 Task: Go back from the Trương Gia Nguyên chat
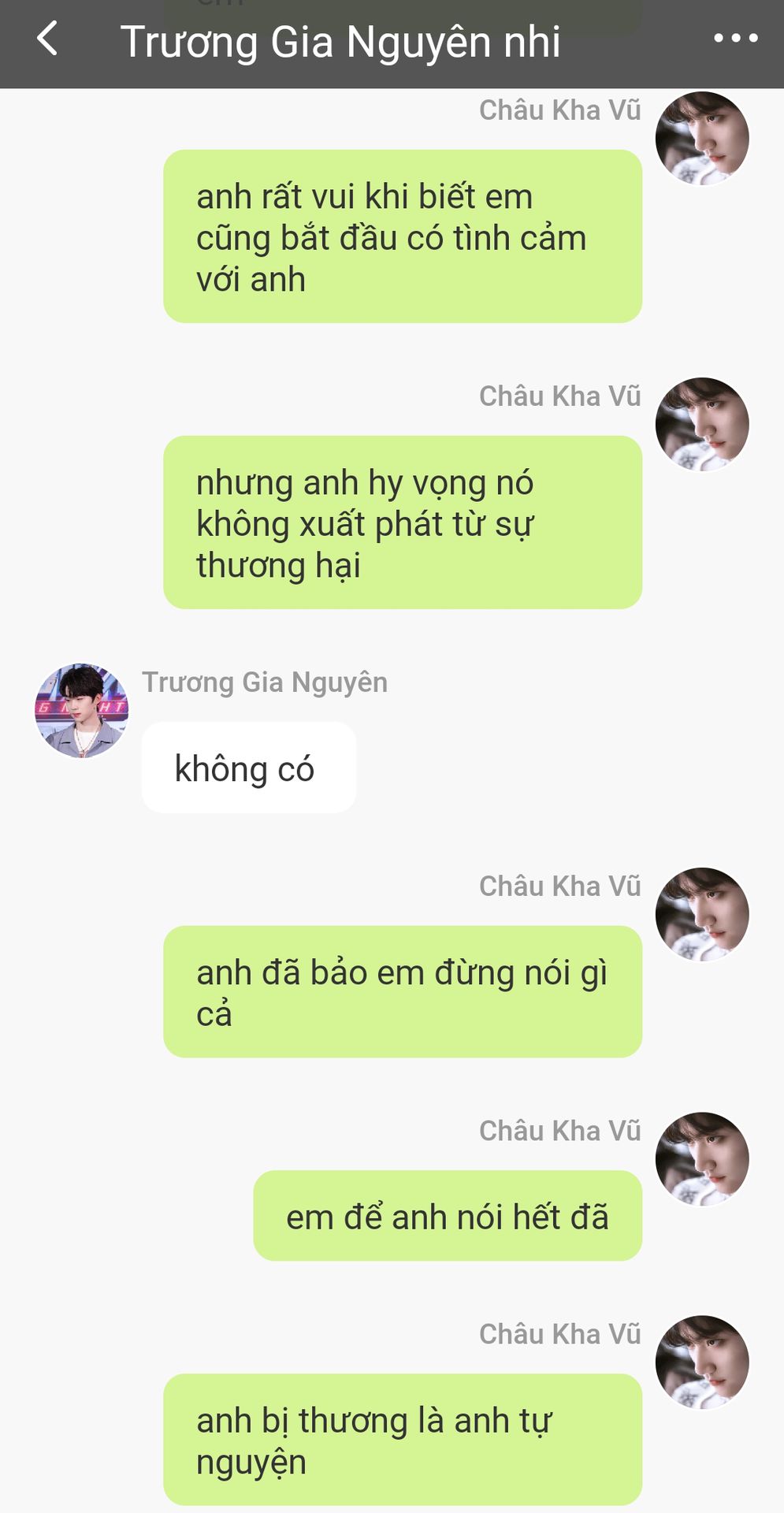coord(48,39)
